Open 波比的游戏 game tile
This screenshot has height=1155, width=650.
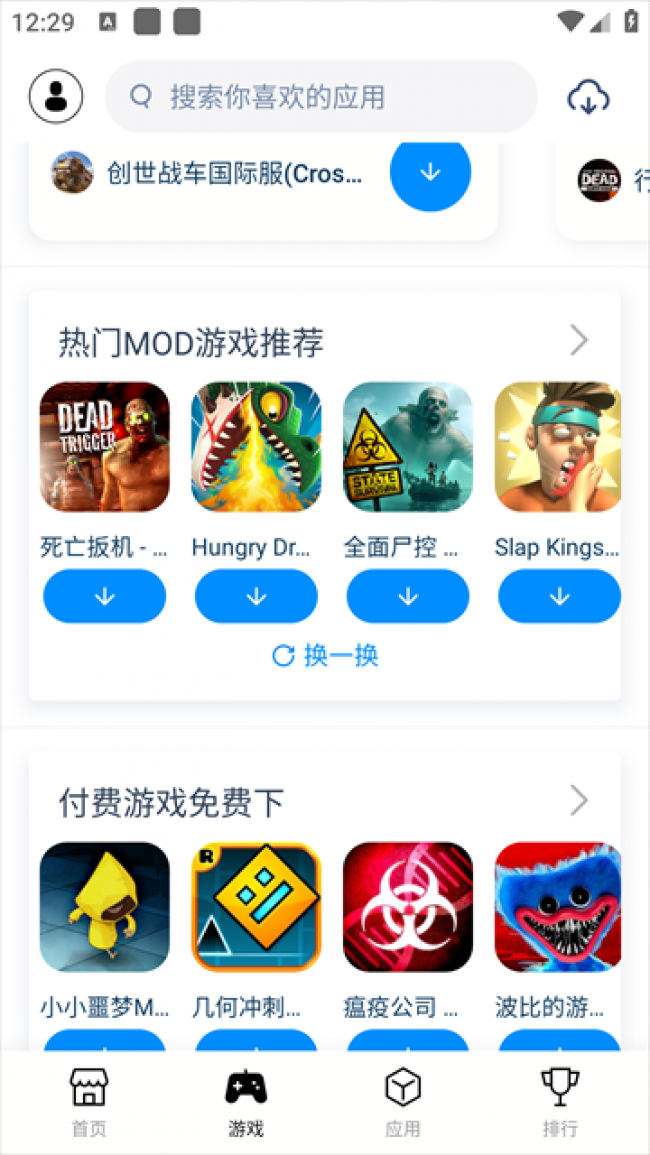click(558, 906)
